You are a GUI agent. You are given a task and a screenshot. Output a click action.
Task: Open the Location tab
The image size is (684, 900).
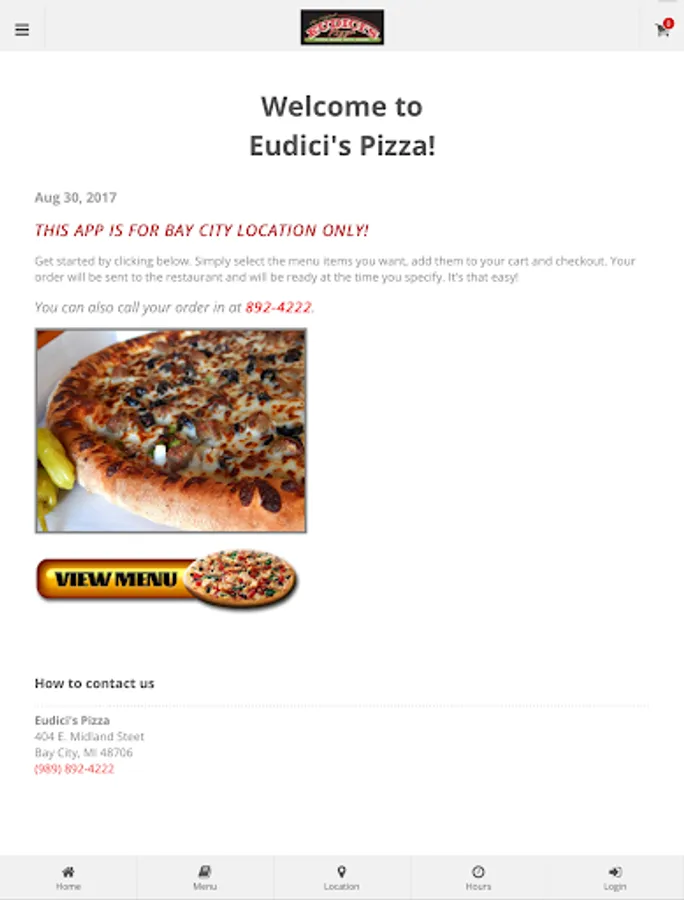click(x=341, y=877)
